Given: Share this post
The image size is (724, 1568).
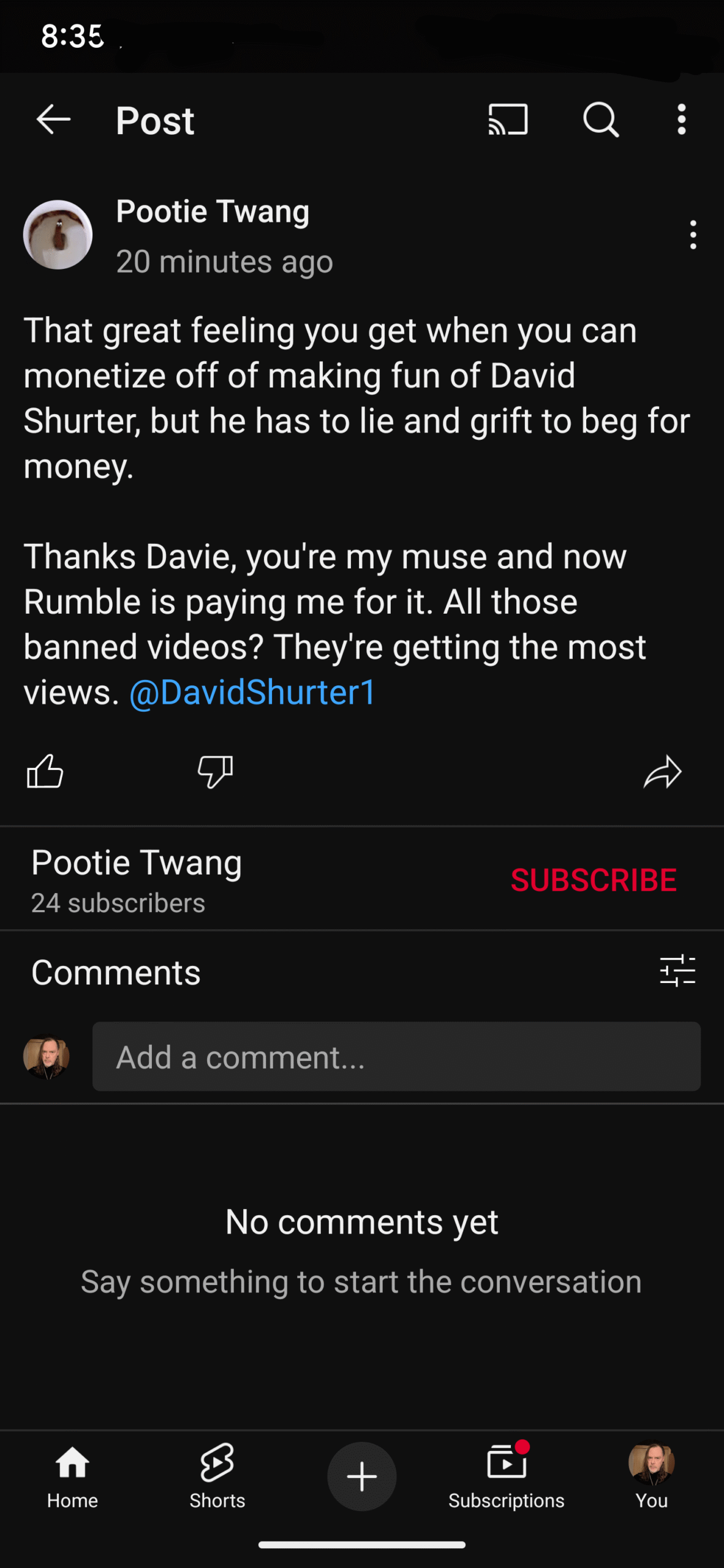Looking at the screenshot, I should [x=663, y=772].
